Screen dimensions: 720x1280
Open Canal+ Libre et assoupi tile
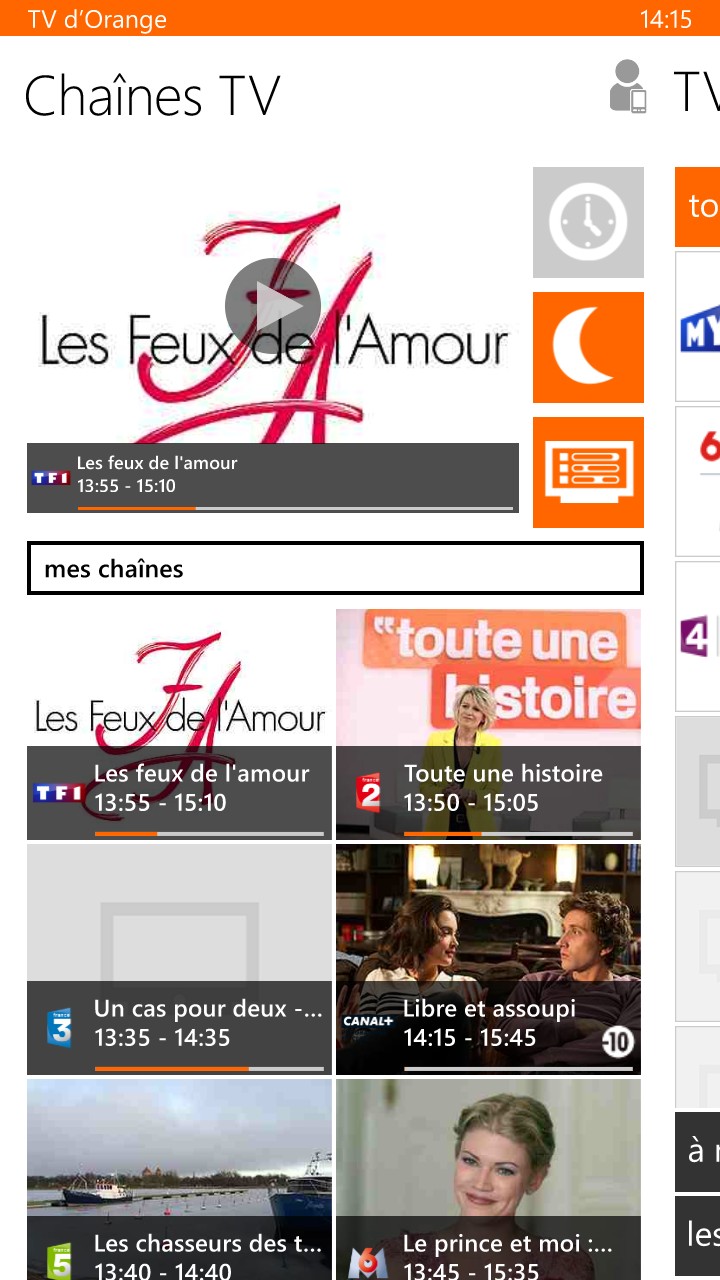488,960
